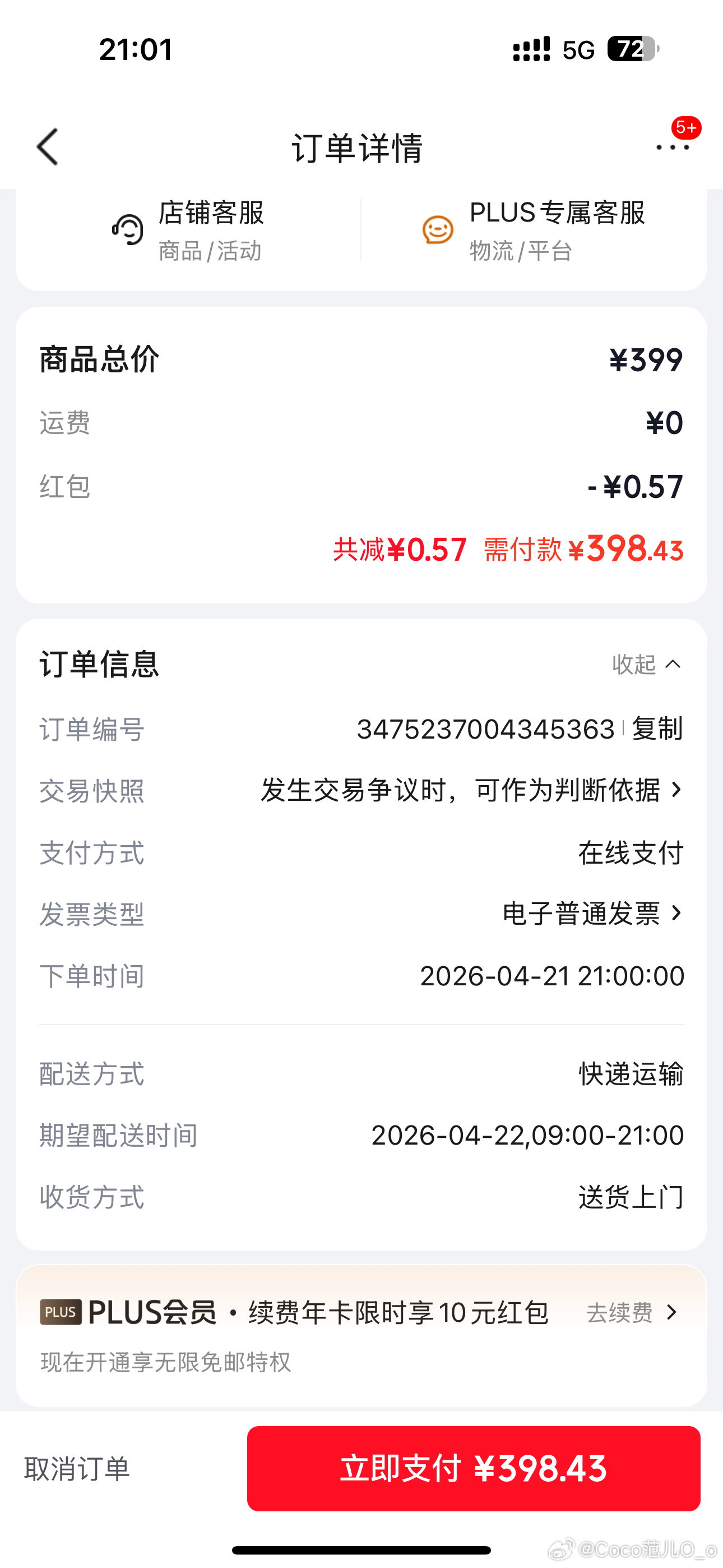The height and width of the screenshot is (1568, 723).
Task: Copy the order number with 复制
Action: click(x=657, y=728)
